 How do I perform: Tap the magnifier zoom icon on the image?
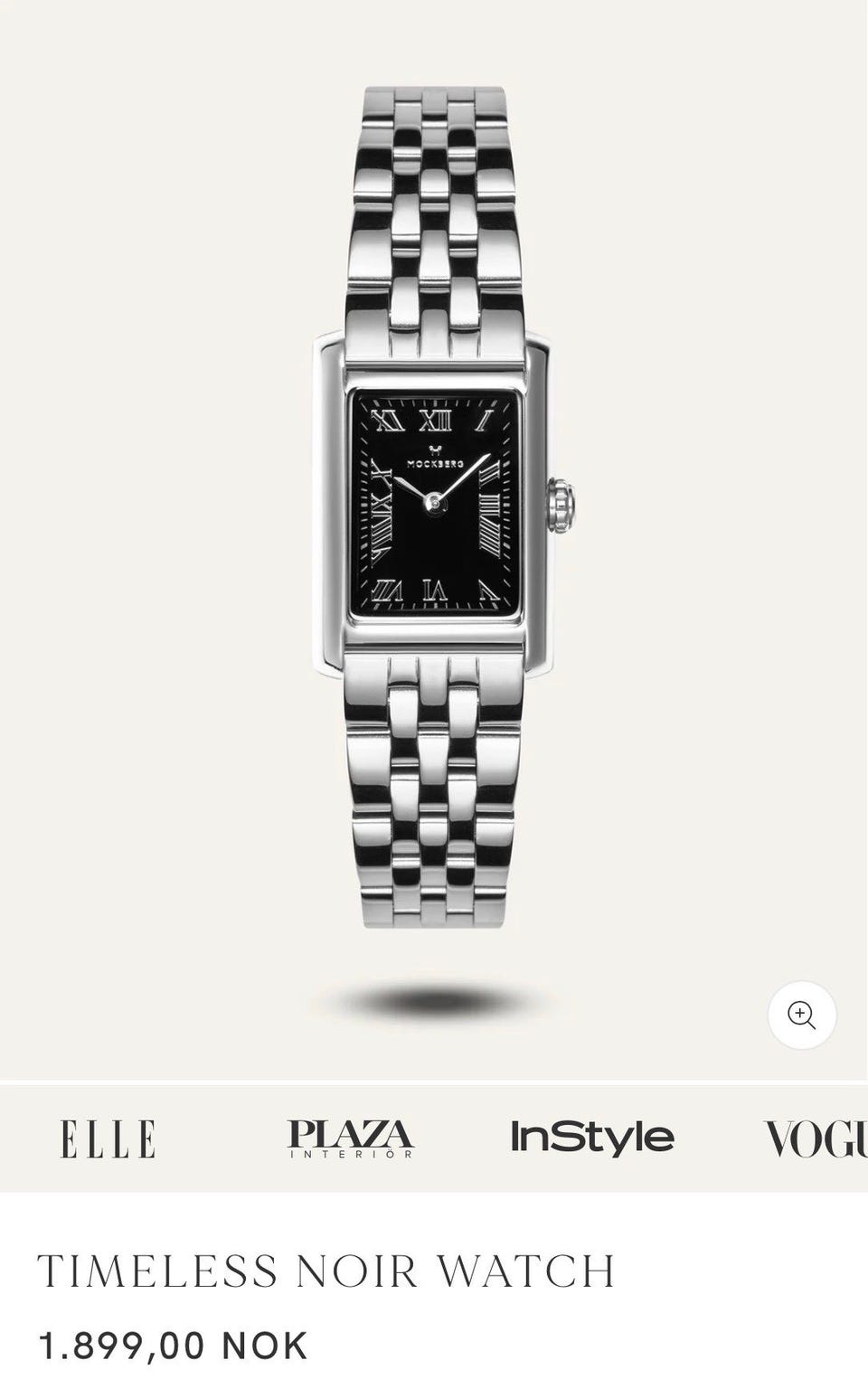click(x=802, y=1015)
